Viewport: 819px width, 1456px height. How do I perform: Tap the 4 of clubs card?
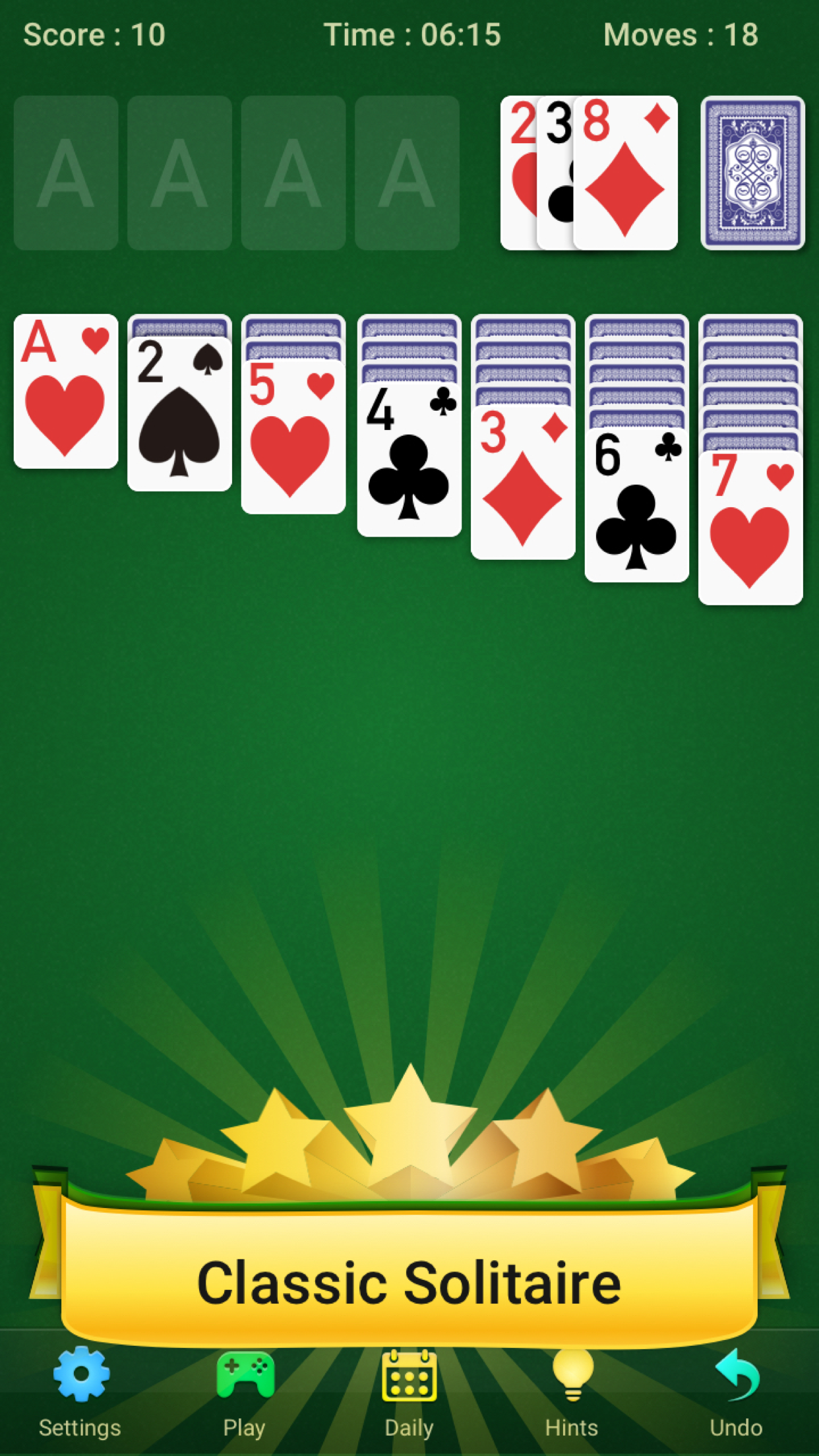point(409,460)
